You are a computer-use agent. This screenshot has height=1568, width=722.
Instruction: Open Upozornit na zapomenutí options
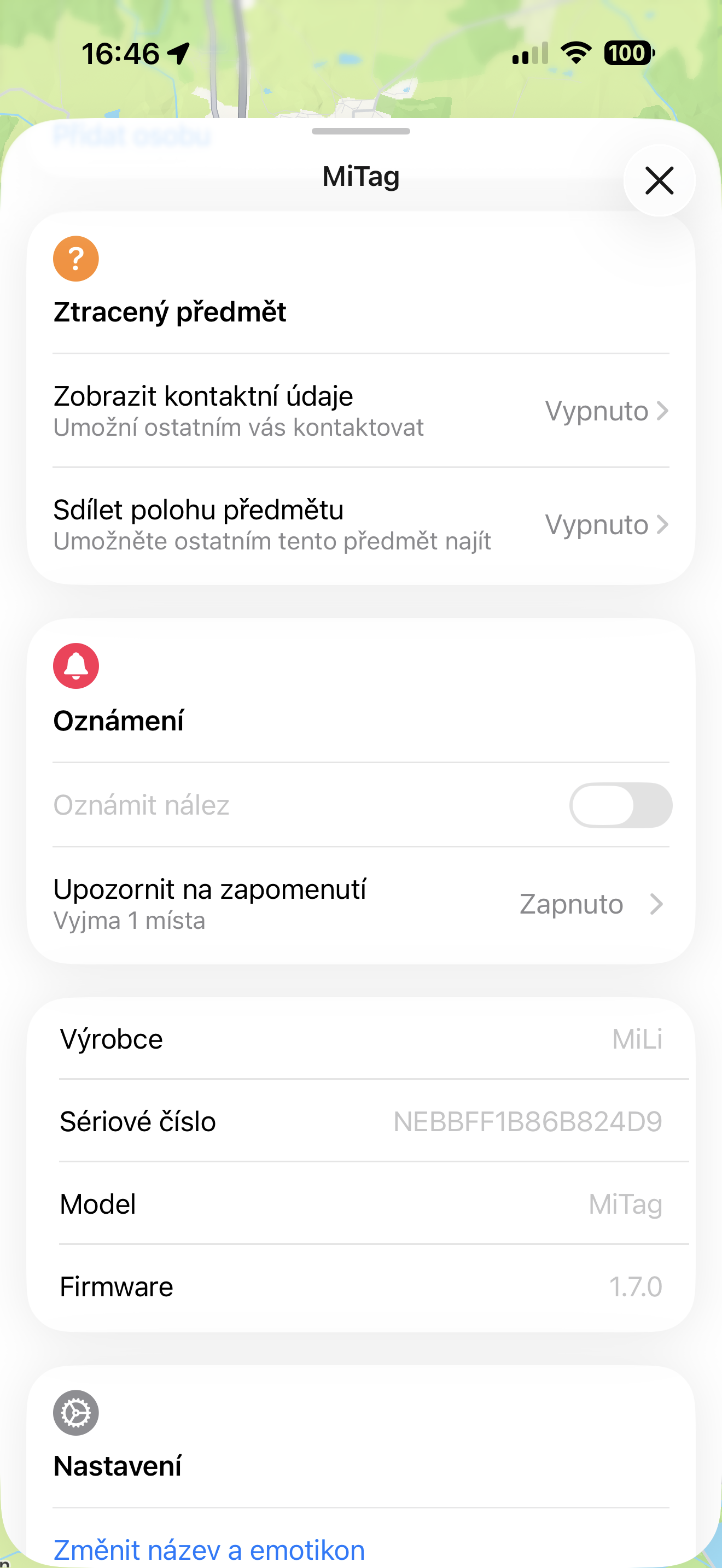point(360,904)
